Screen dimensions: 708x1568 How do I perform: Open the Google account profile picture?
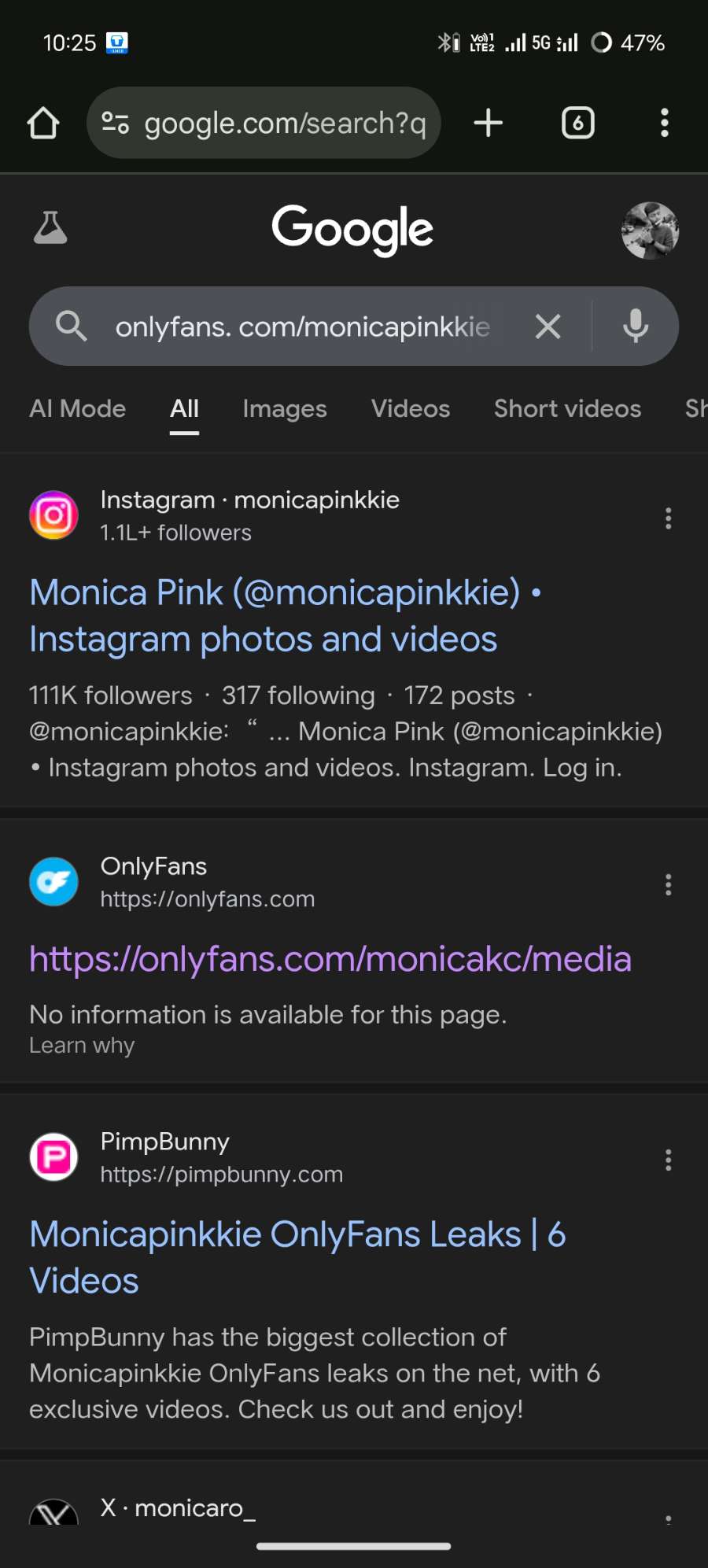650,230
